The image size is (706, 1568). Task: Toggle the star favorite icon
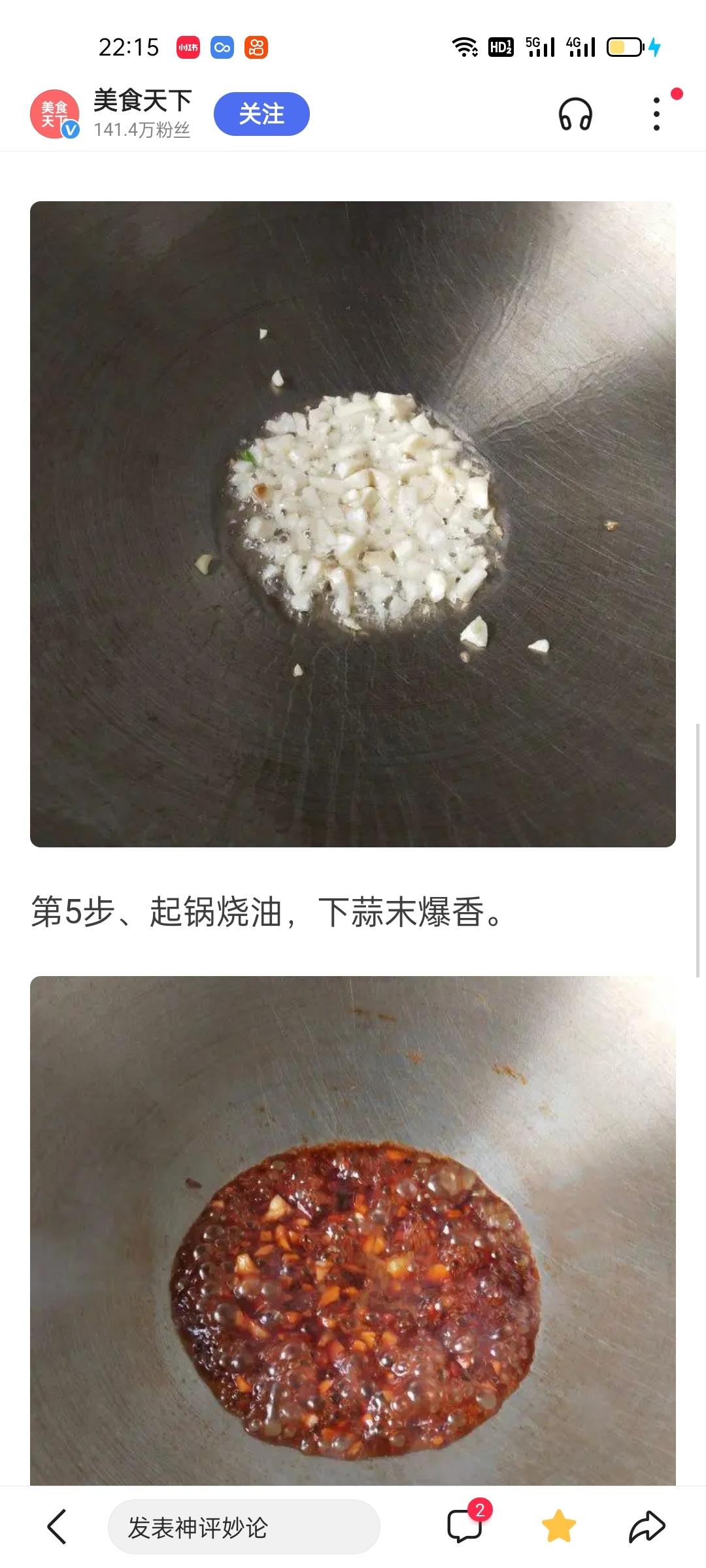[559, 1526]
